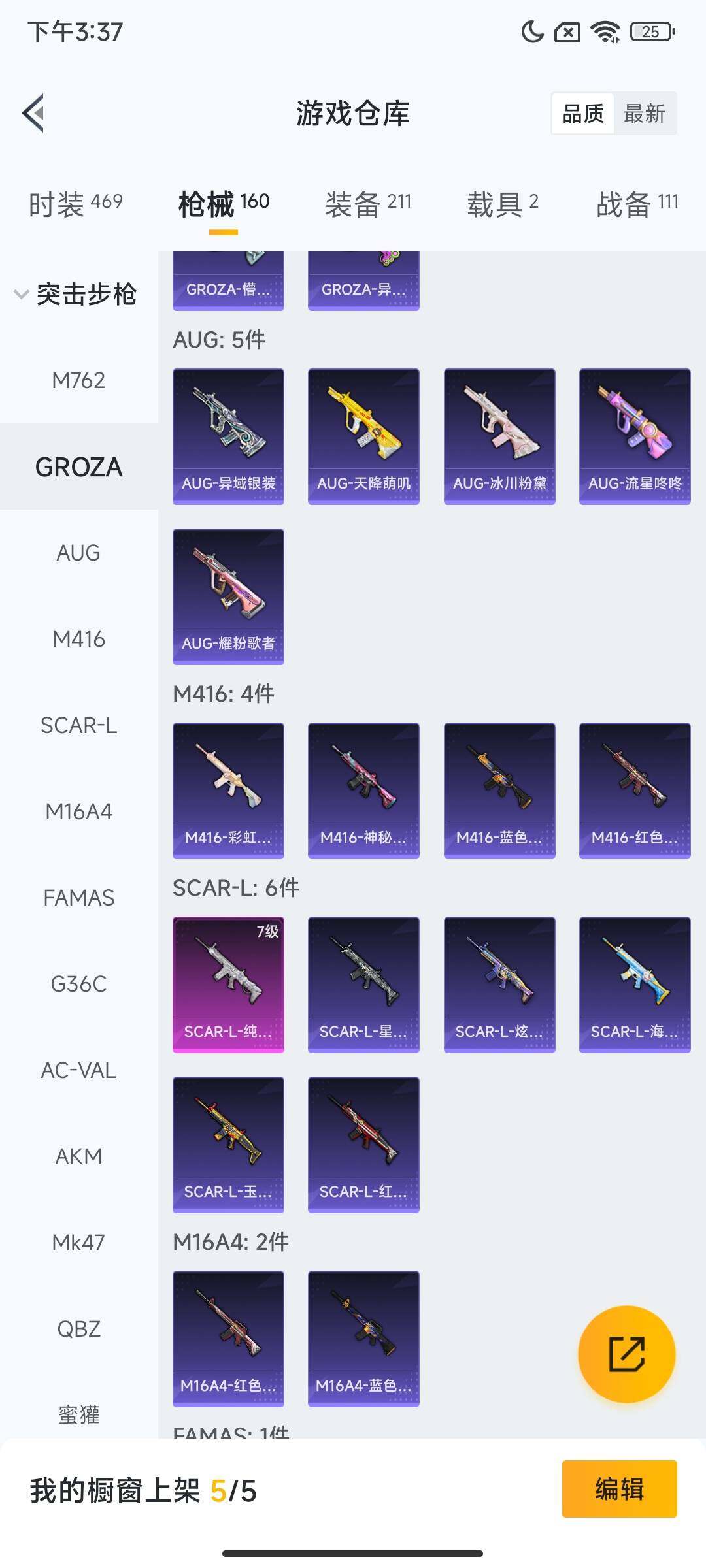The image size is (706, 1568).
Task: View the level 7 SCAR-L-纯 skin
Action: [228, 985]
